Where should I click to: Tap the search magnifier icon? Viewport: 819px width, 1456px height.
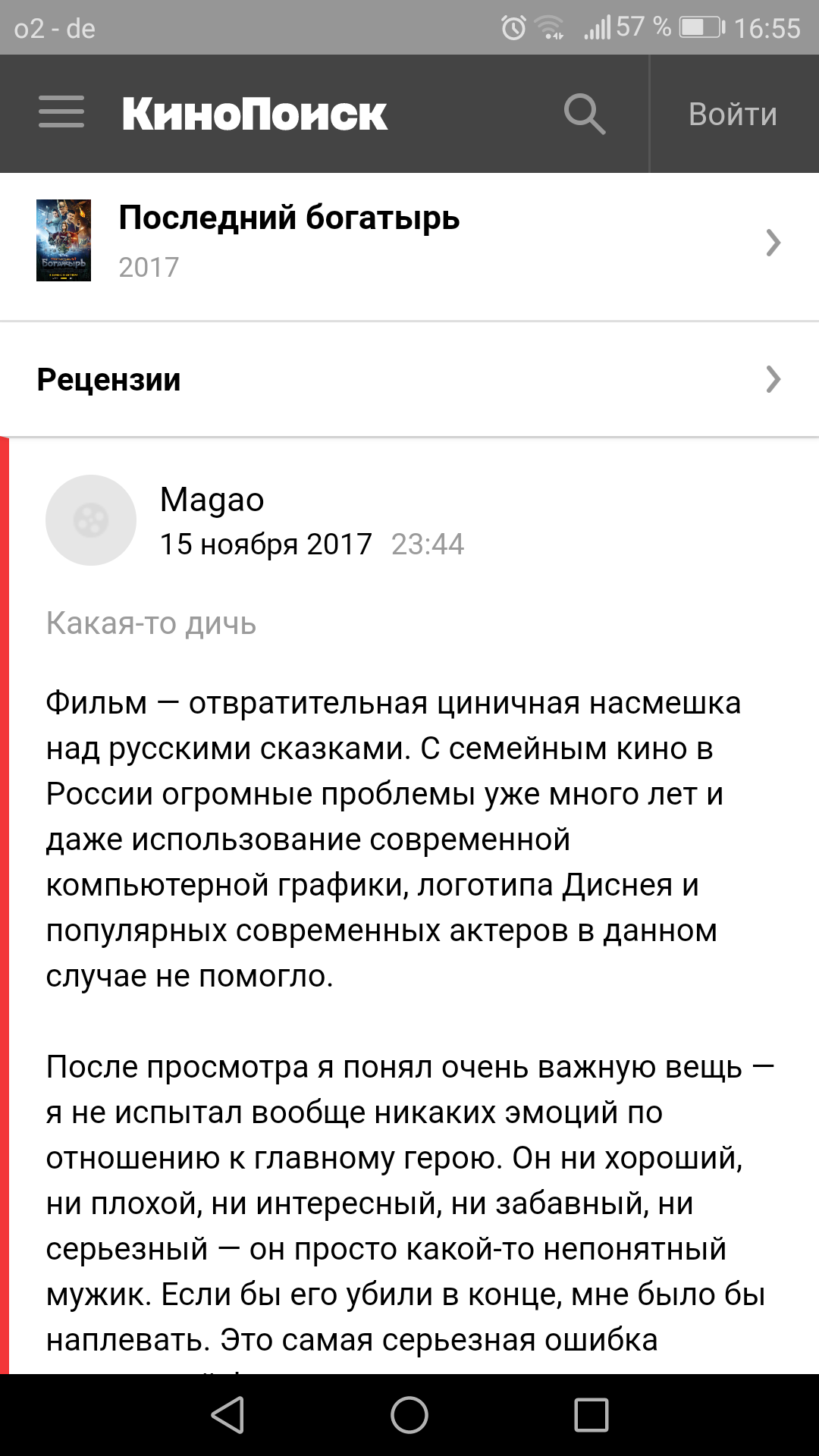(x=584, y=114)
